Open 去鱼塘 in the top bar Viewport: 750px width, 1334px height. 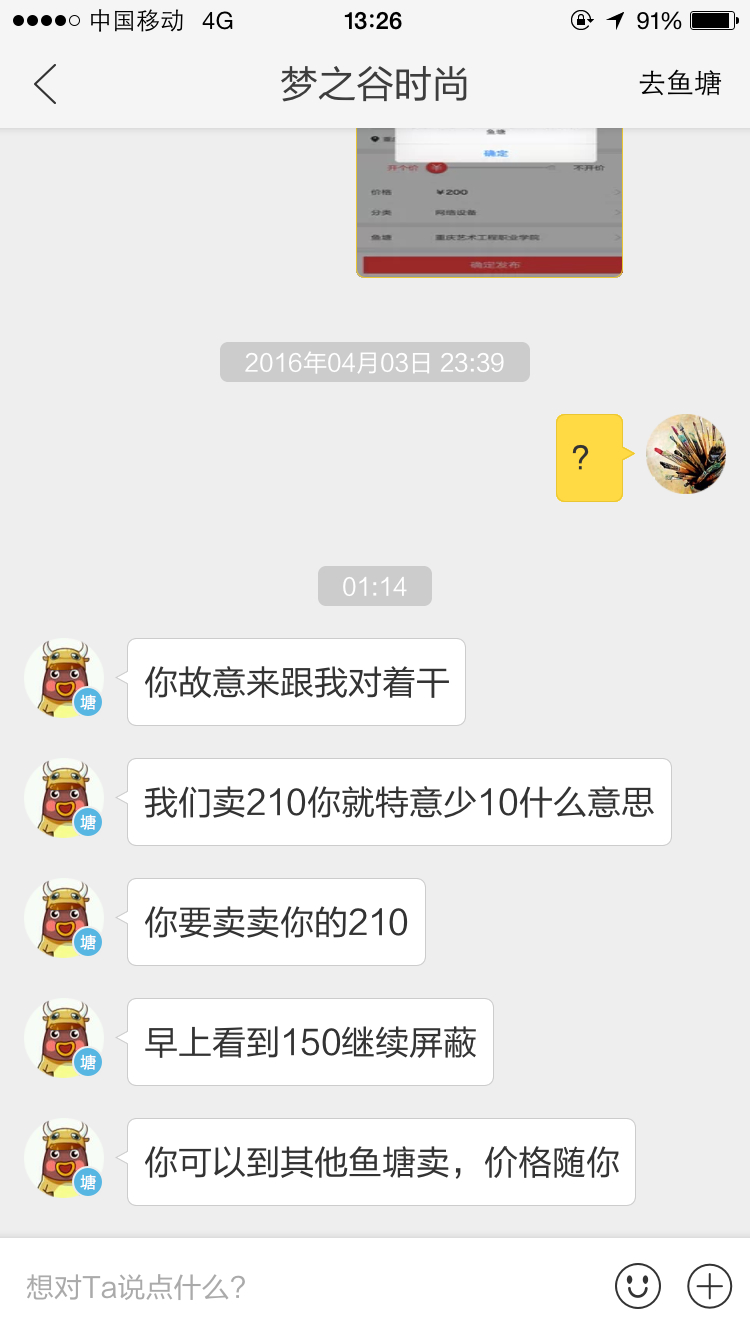tap(680, 84)
